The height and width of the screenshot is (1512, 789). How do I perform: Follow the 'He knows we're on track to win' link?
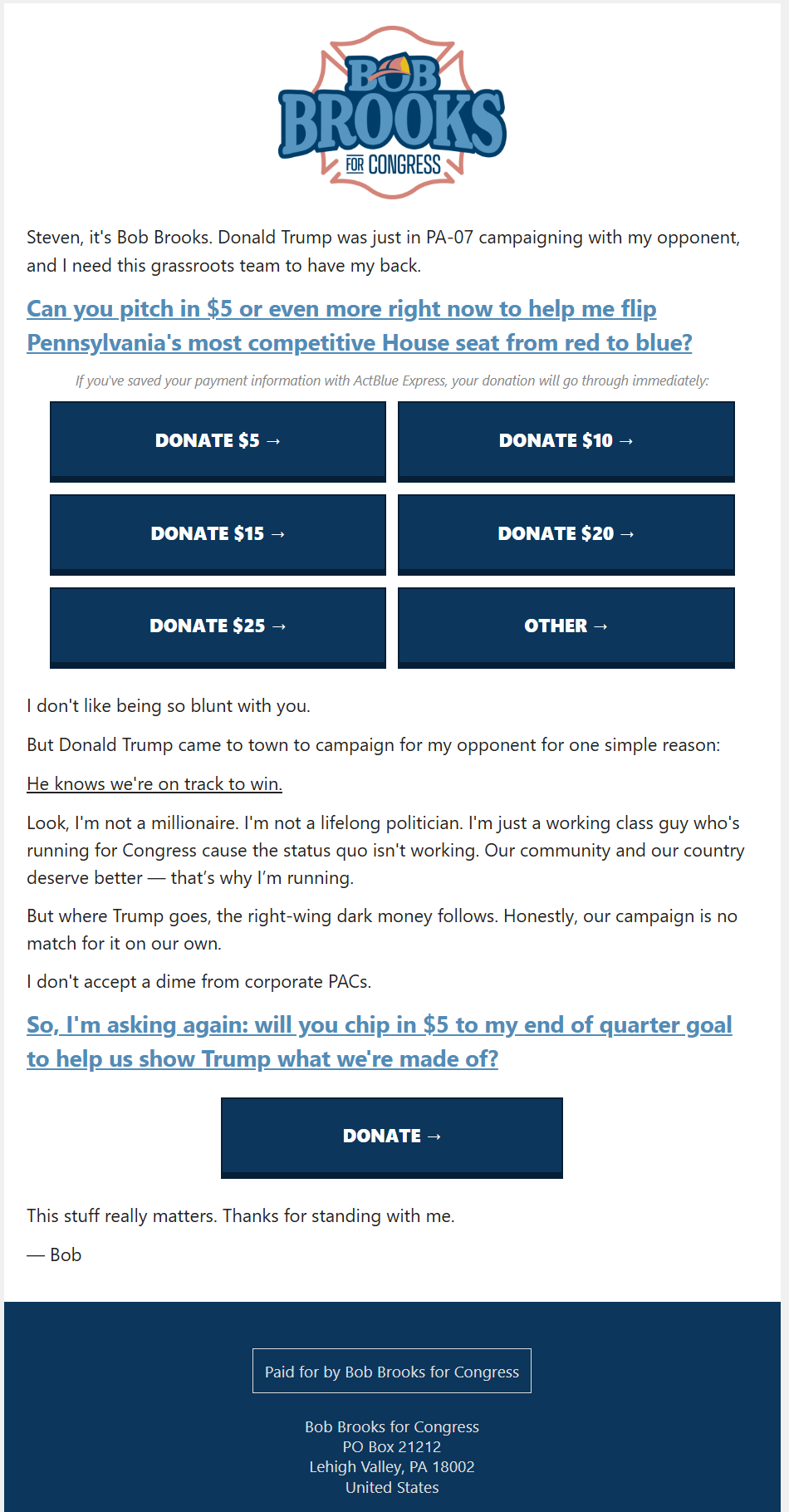pyautogui.click(x=154, y=783)
